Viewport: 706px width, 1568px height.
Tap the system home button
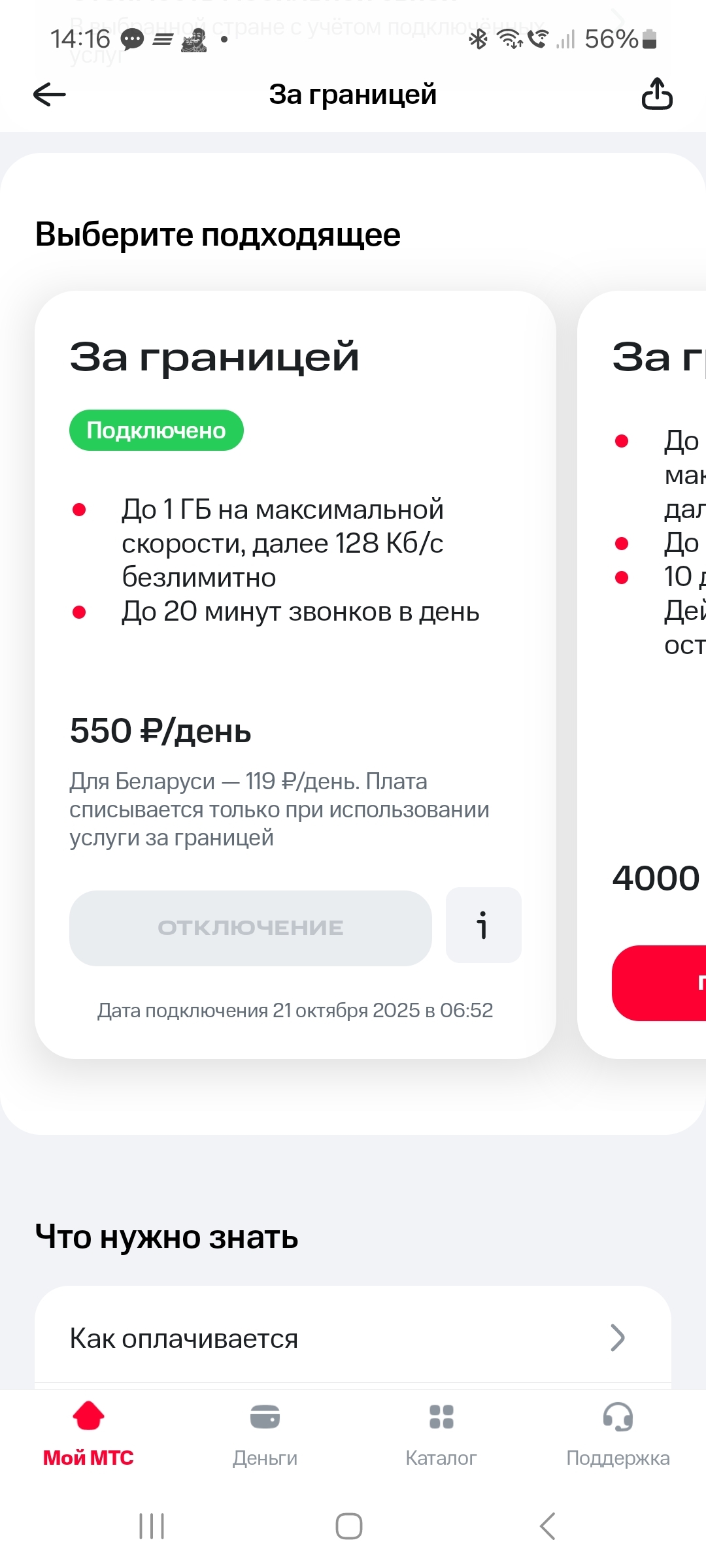coord(349,1526)
